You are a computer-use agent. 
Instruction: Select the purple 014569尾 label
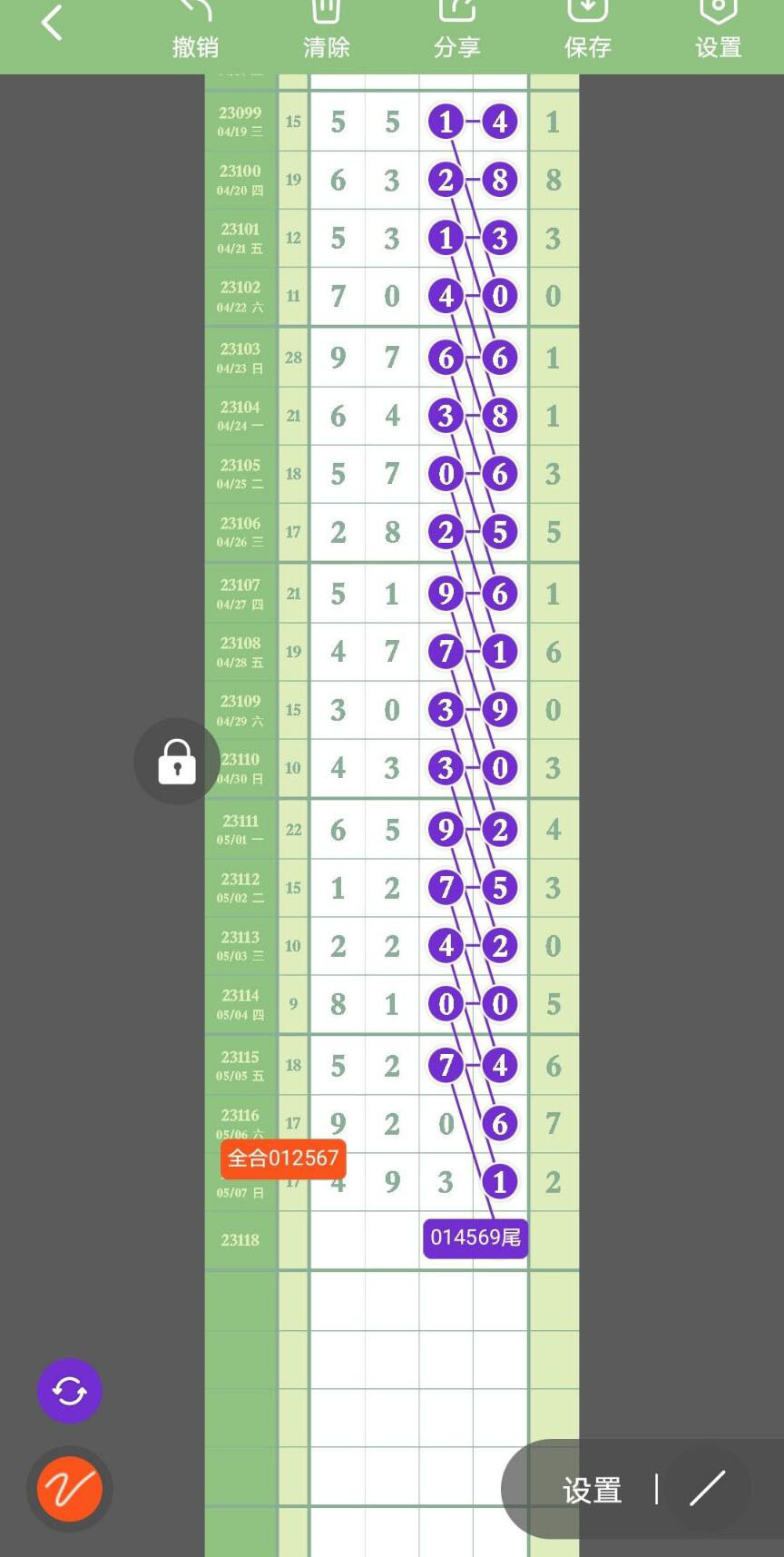pyautogui.click(x=475, y=1238)
